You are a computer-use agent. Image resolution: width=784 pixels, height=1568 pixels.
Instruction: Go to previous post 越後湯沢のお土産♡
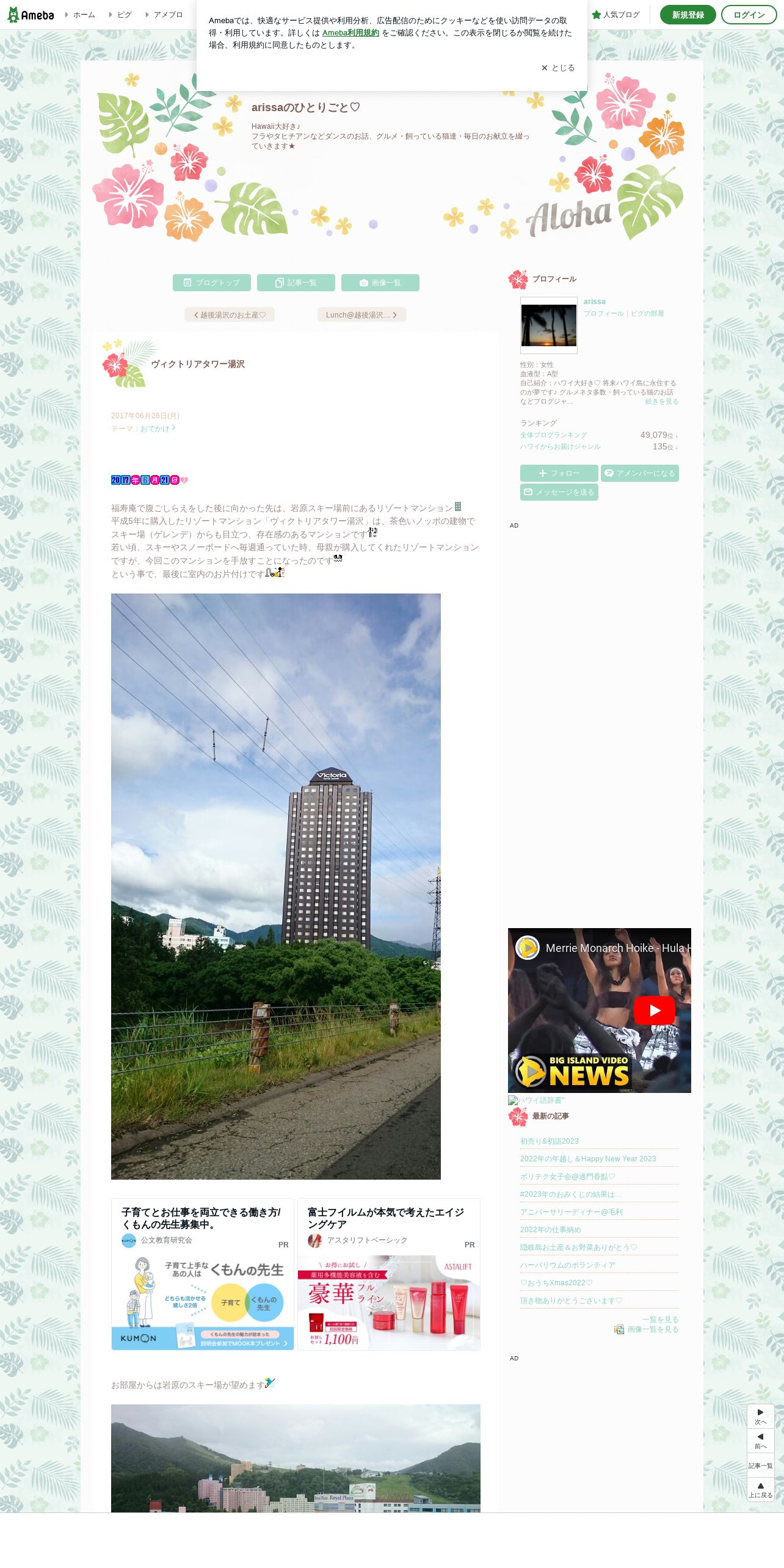230,315
